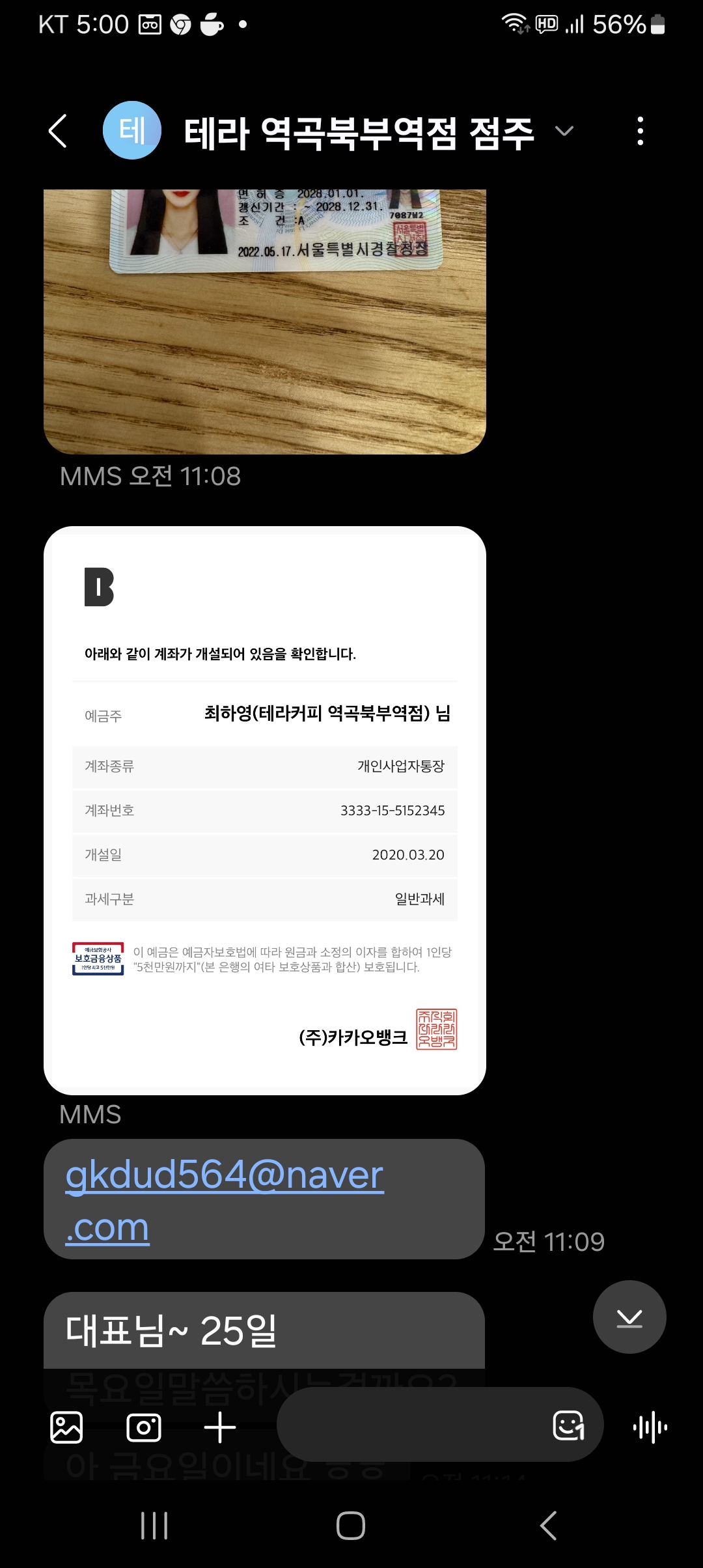Screen dimensions: 703x1568
Task: Open the camera to take a photo
Action: pos(144,1427)
